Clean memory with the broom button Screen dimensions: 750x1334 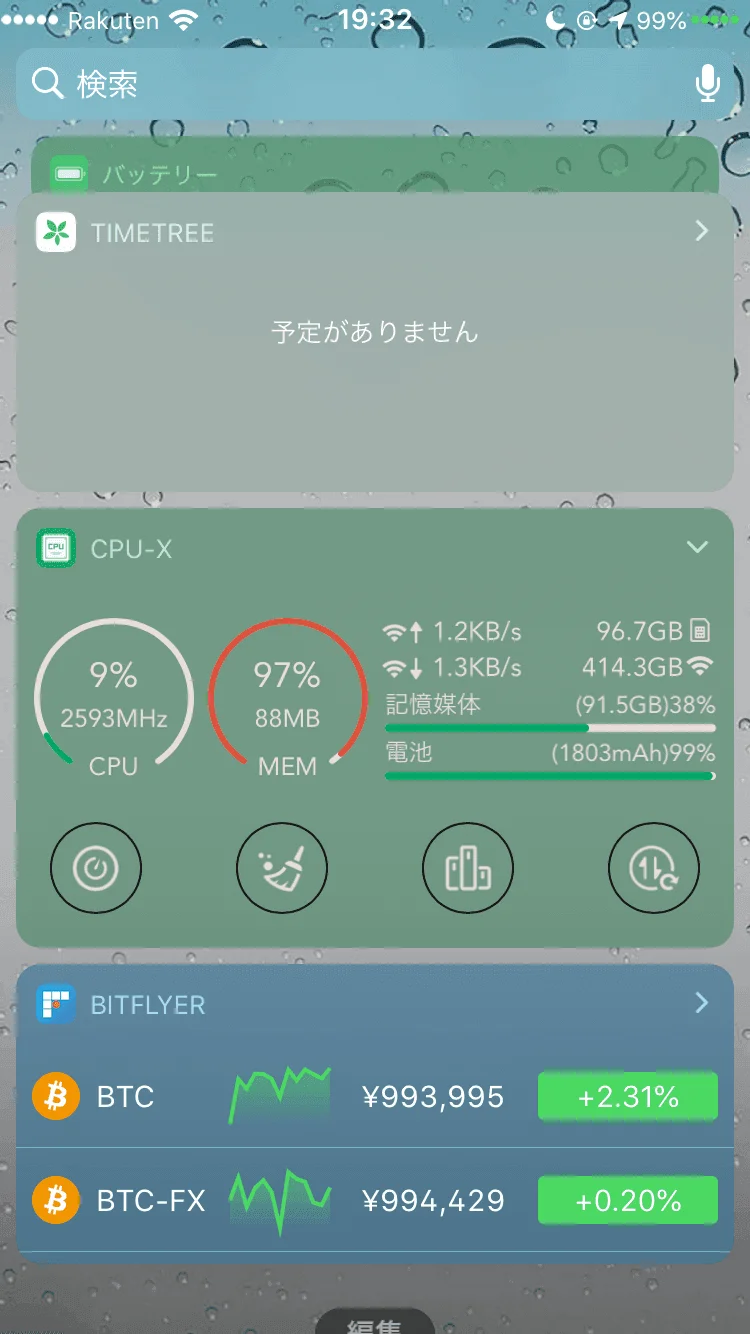(x=282, y=869)
